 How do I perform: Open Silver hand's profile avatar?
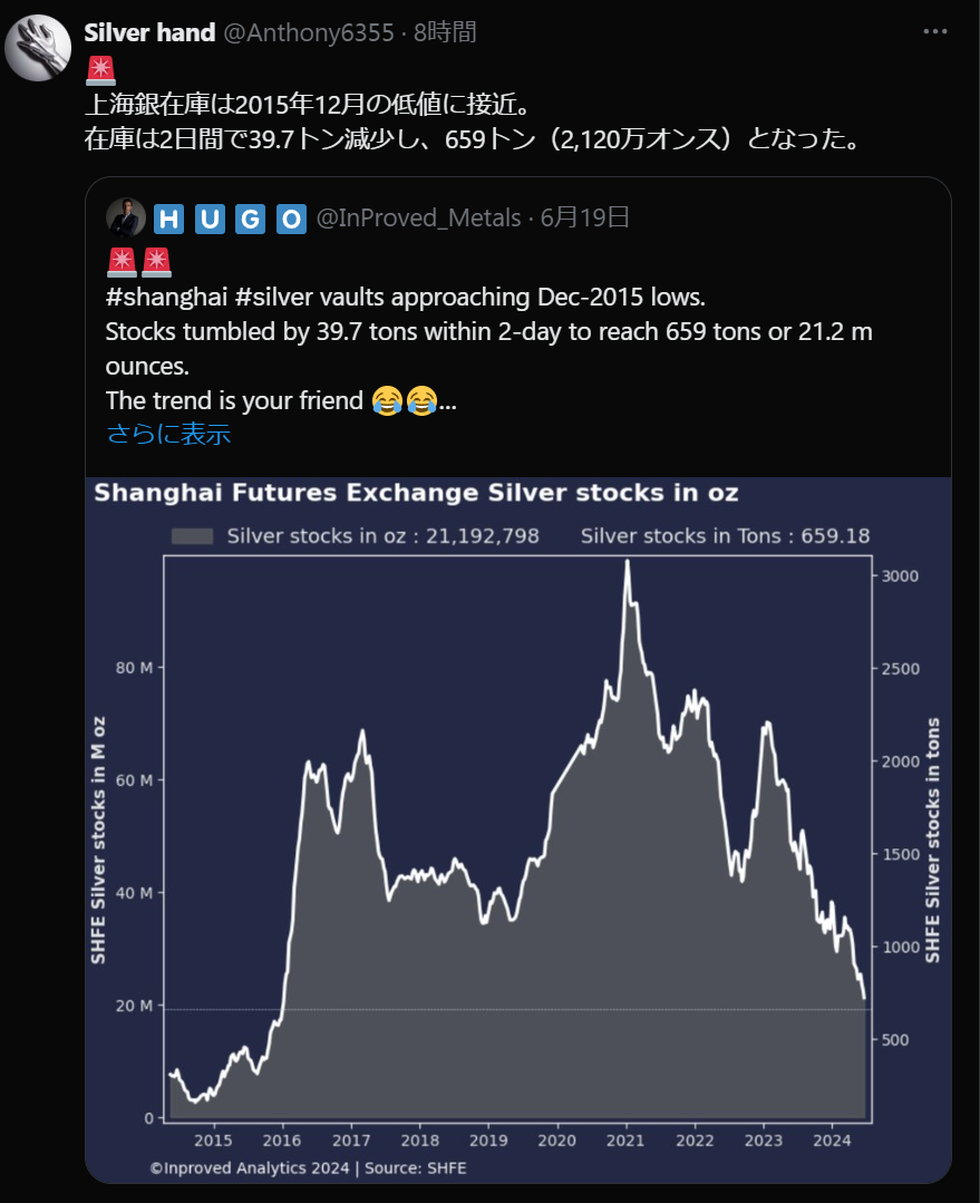point(39,48)
